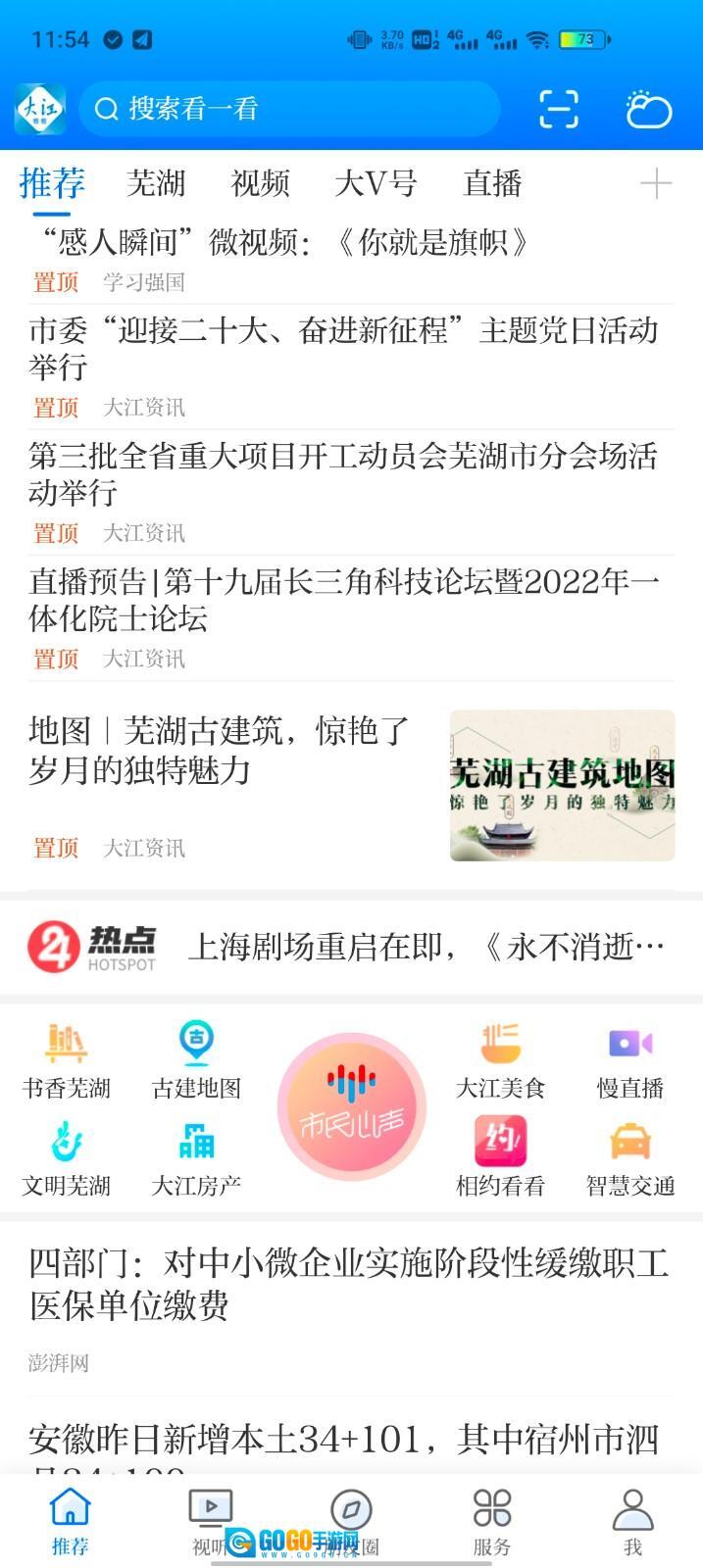Tap the 市民心声 round button
This screenshot has width=703, height=1568.
pos(351,1106)
